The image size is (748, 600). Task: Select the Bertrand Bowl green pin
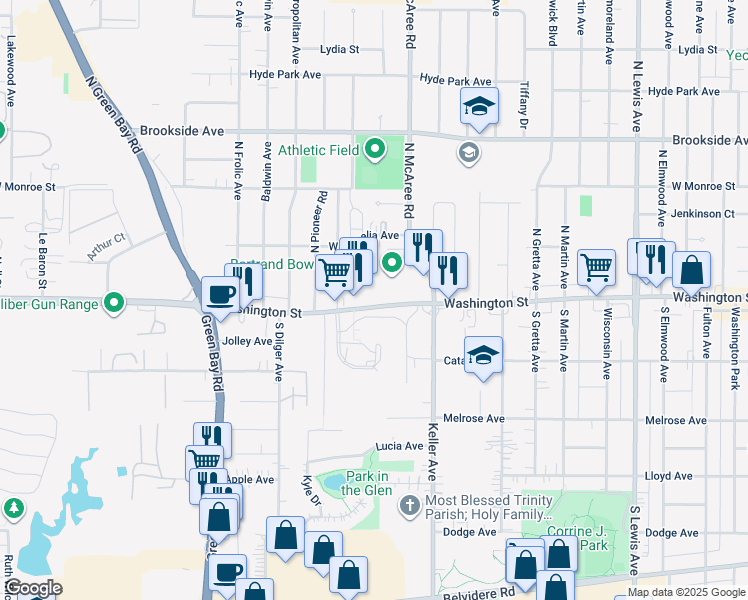(x=392, y=263)
